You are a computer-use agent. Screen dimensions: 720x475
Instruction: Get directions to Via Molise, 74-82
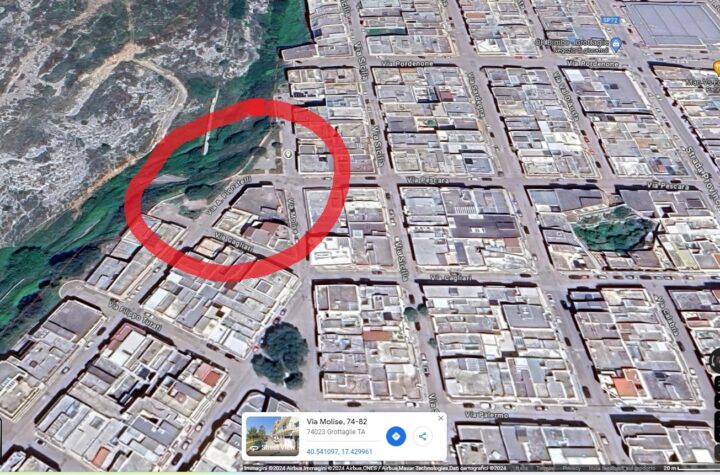pyautogui.click(x=396, y=436)
